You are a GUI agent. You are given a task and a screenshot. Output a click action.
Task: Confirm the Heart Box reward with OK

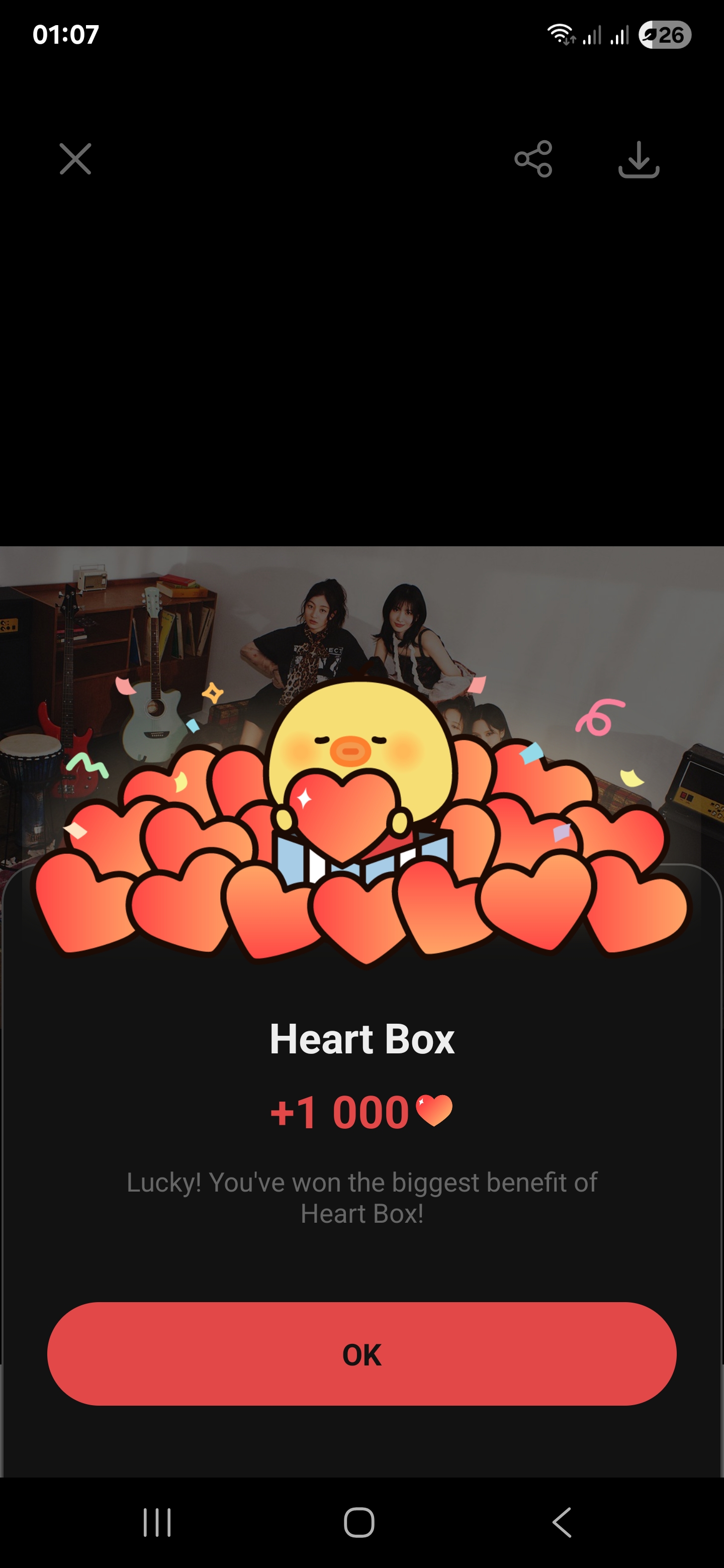[361, 1354]
